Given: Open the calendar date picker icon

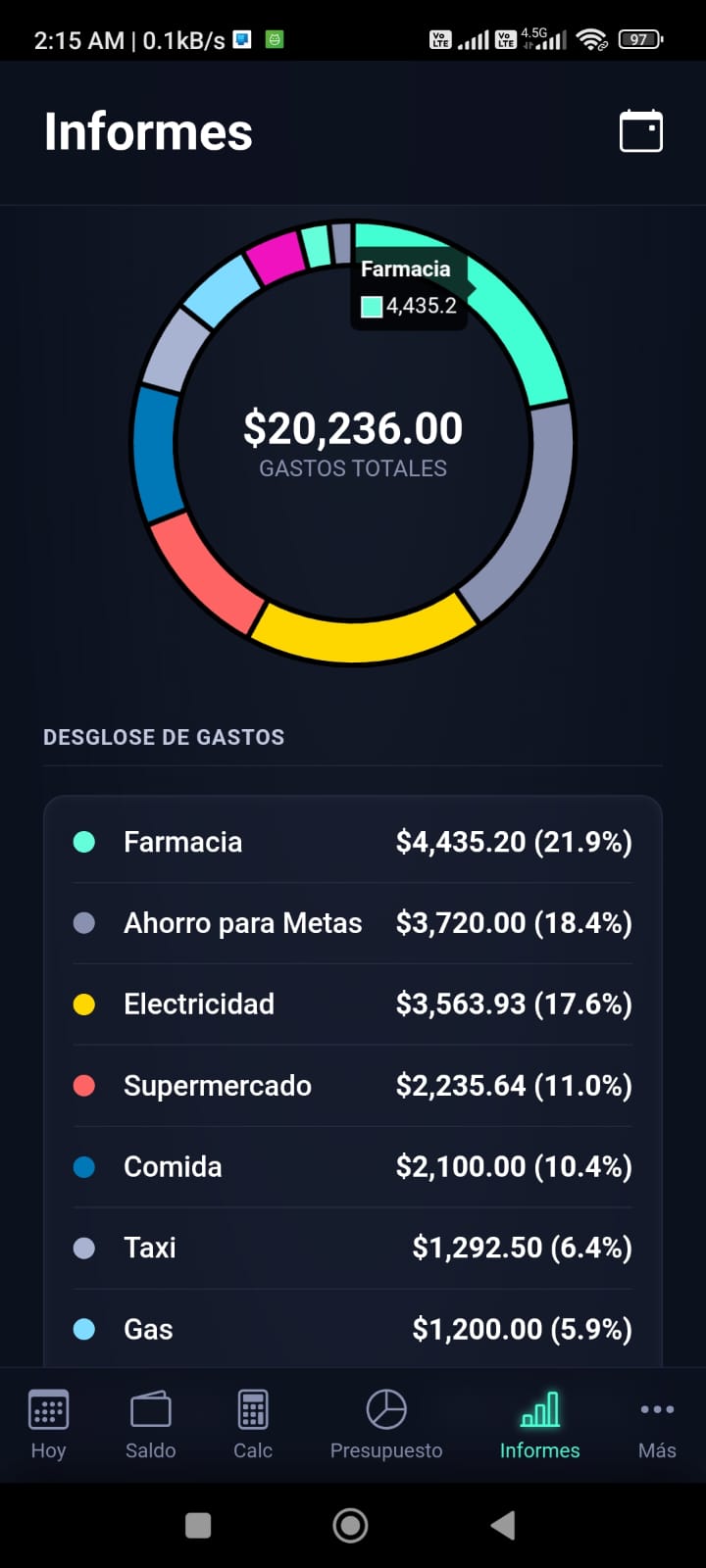Looking at the screenshot, I should [641, 131].
